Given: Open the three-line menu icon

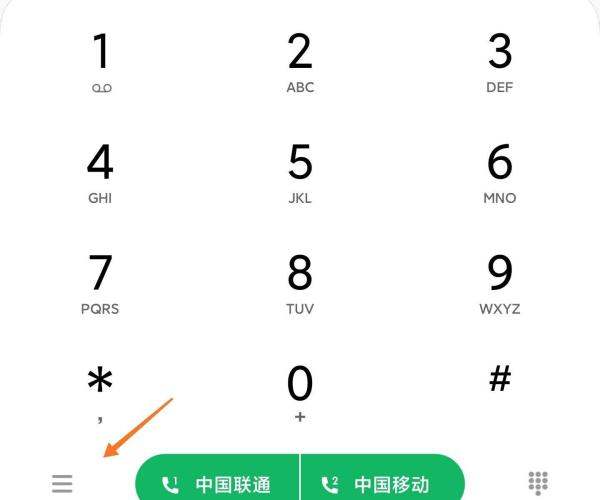Looking at the screenshot, I should pyautogui.click(x=62, y=485).
